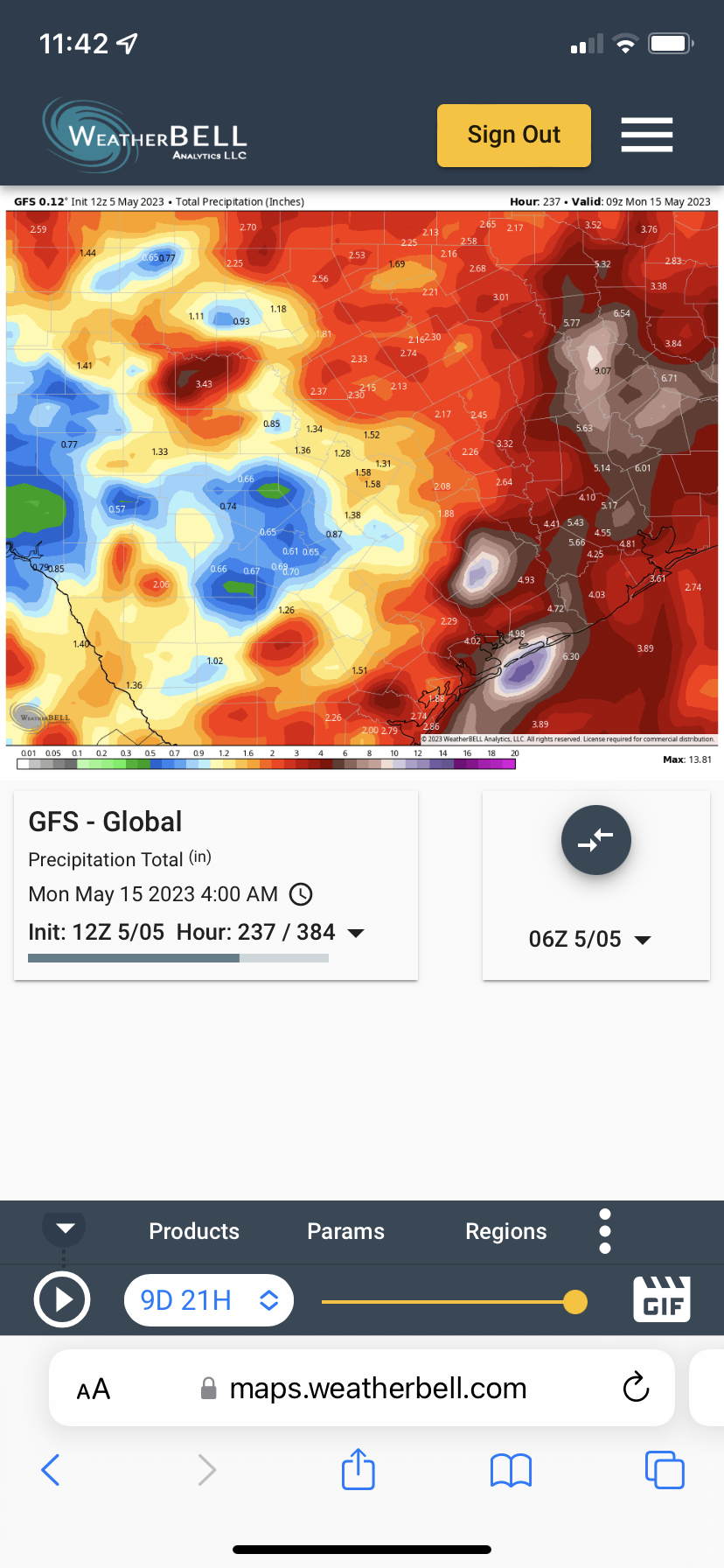Viewport: 724px width, 1568px height.
Task: Collapse the bottom toolbar panel
Action: (65, 1228)
